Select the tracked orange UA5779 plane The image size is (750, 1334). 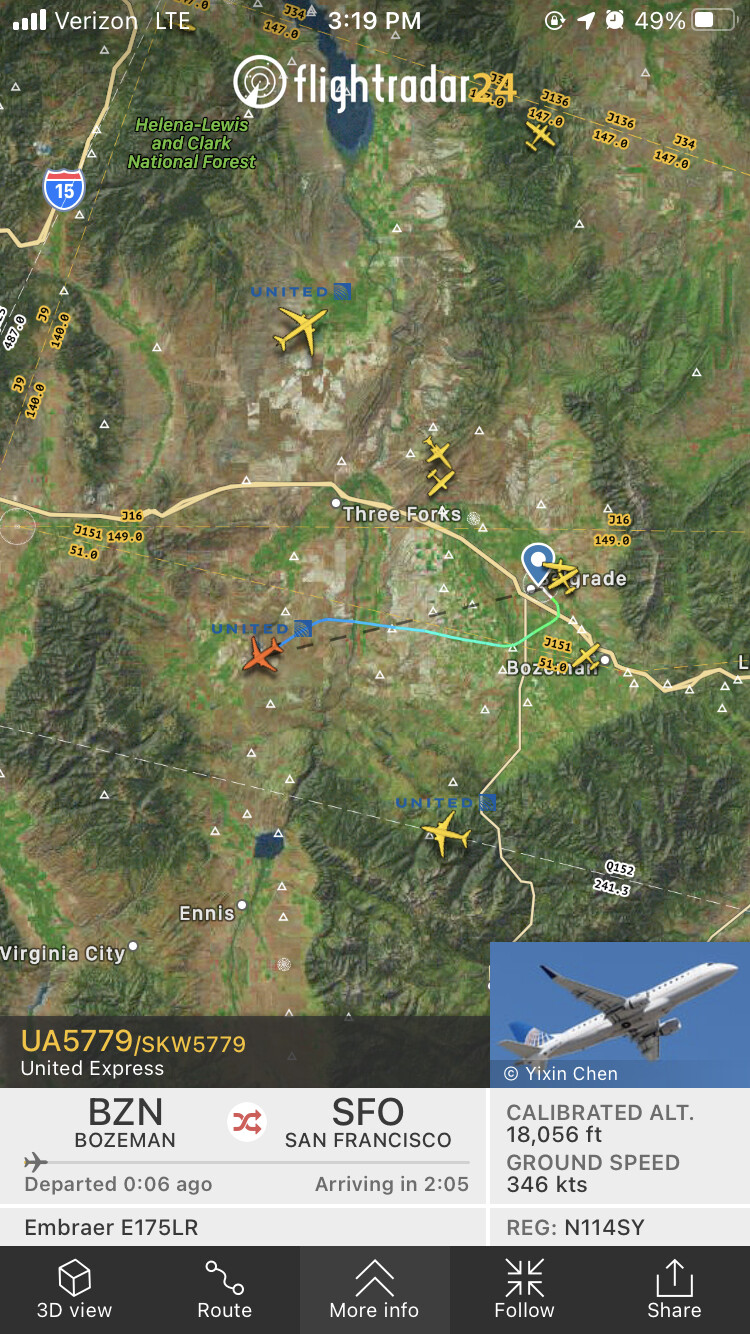tap(263, 655)
